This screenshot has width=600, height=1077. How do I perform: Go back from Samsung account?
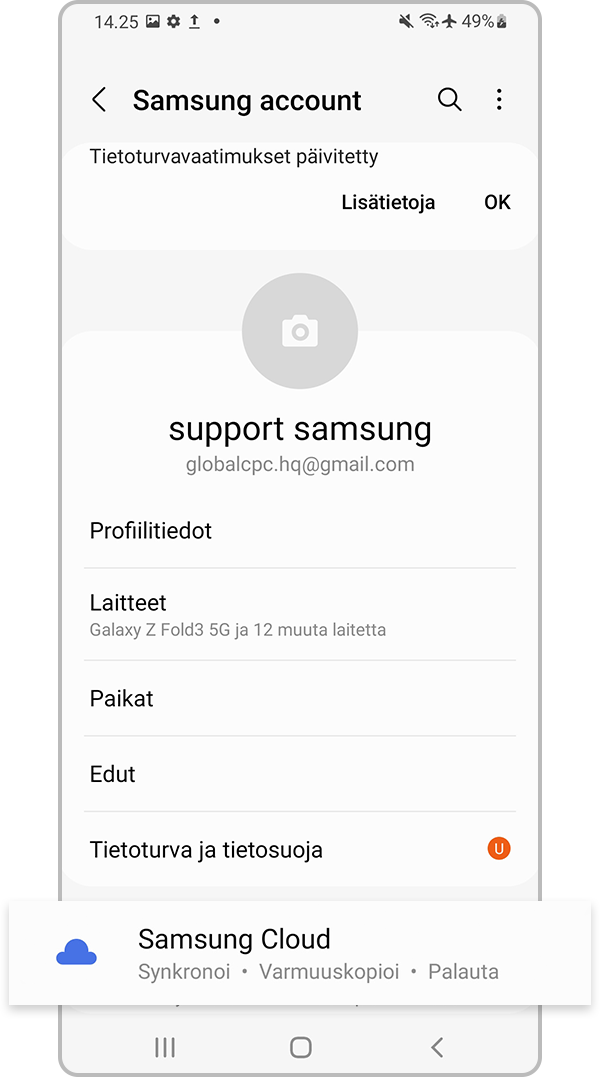(x=99, y=100)
